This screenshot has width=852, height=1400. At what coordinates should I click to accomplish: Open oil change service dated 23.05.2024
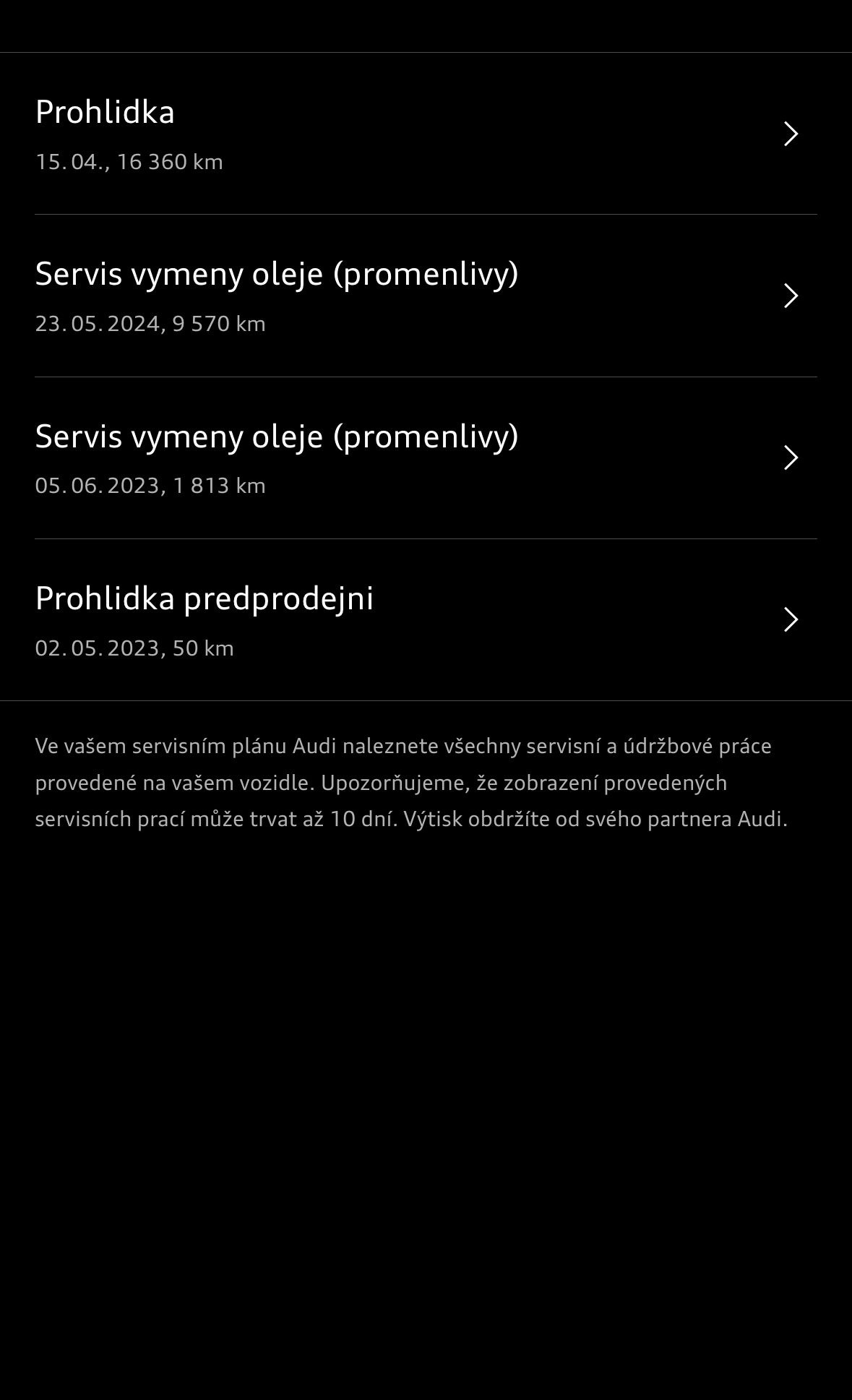pos(426,296)
